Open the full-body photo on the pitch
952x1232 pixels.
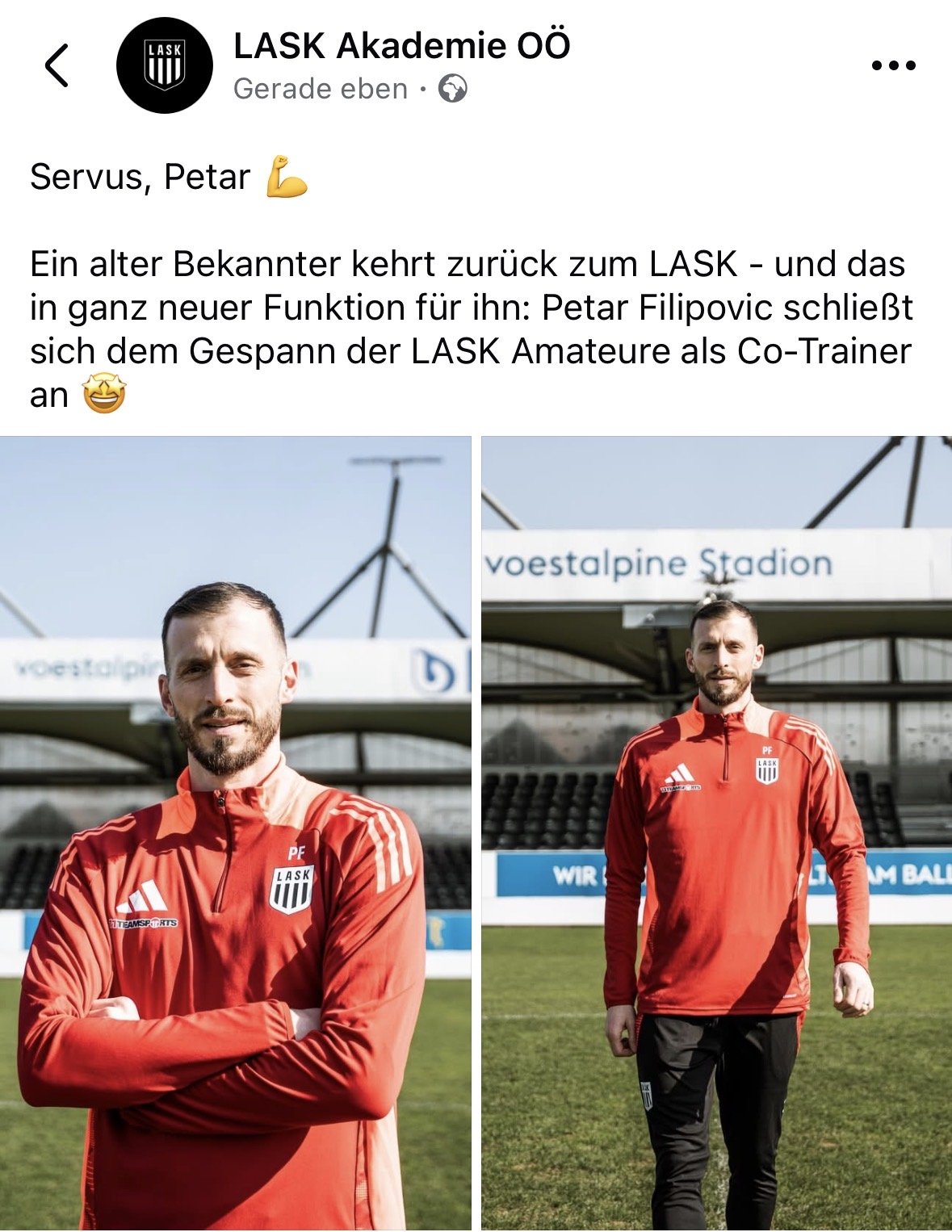coord(716,832)
